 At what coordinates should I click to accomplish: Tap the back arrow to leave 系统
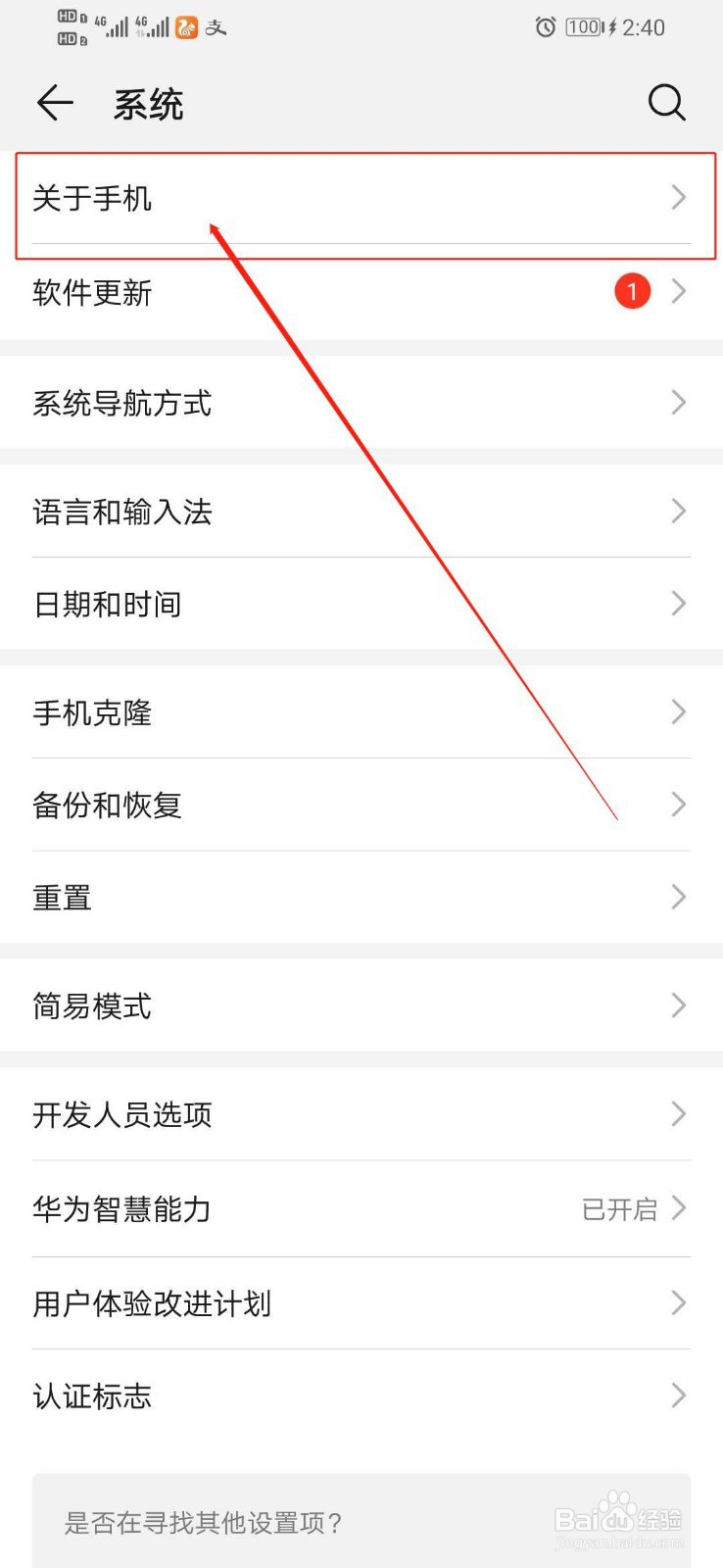(x=54, y=103)
